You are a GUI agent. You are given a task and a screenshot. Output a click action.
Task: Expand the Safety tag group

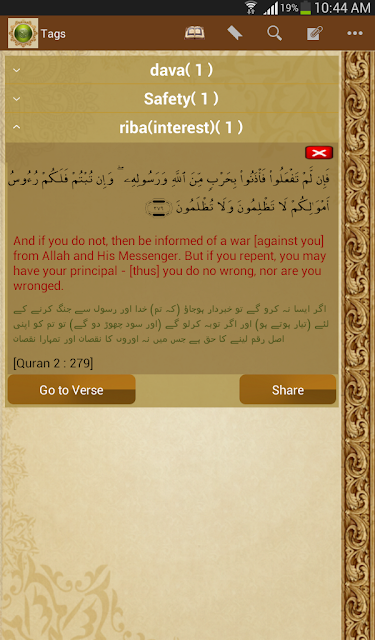[x=172, y=99]
